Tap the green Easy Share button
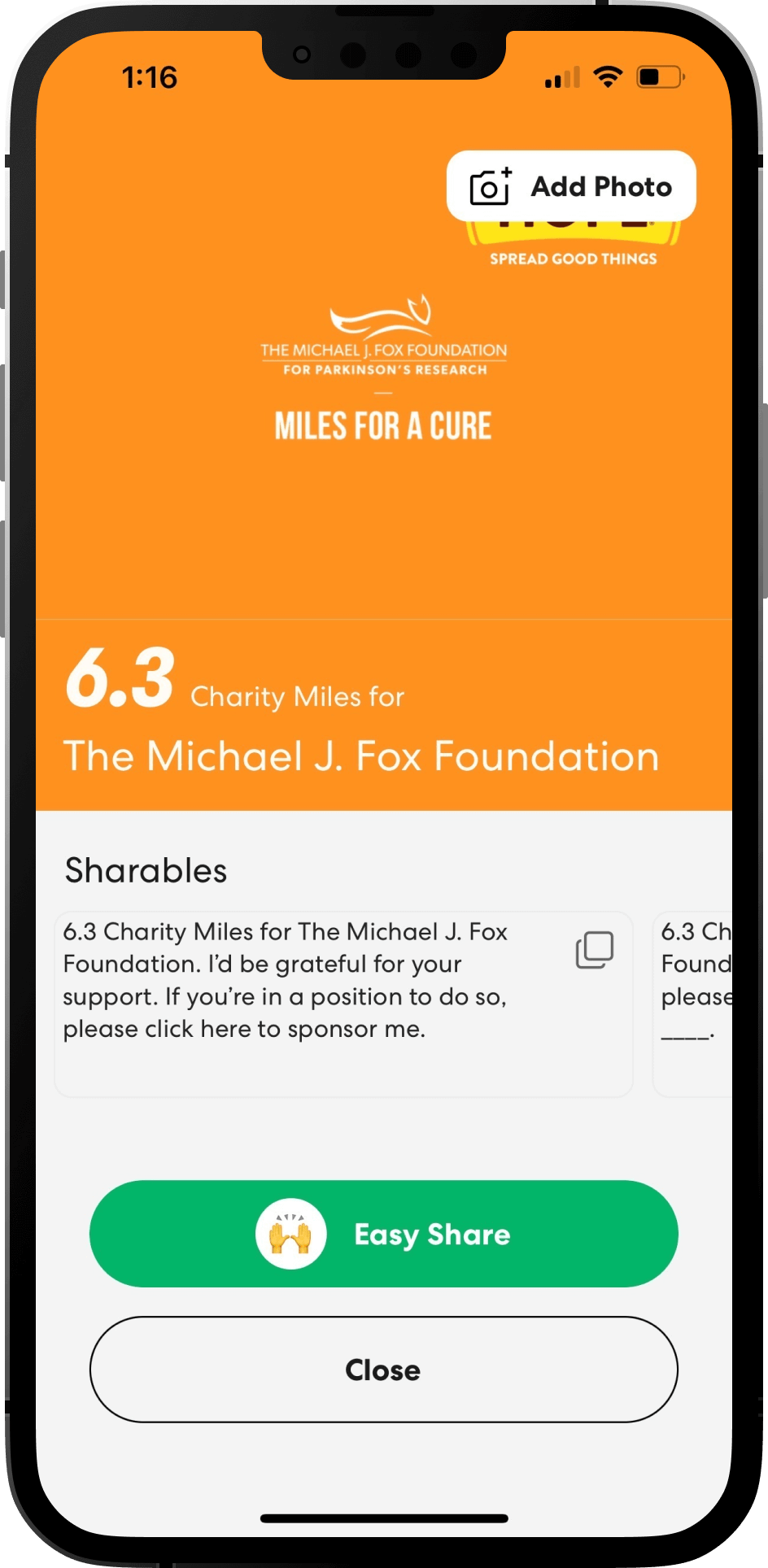768x1568 pixels. 383,1234
